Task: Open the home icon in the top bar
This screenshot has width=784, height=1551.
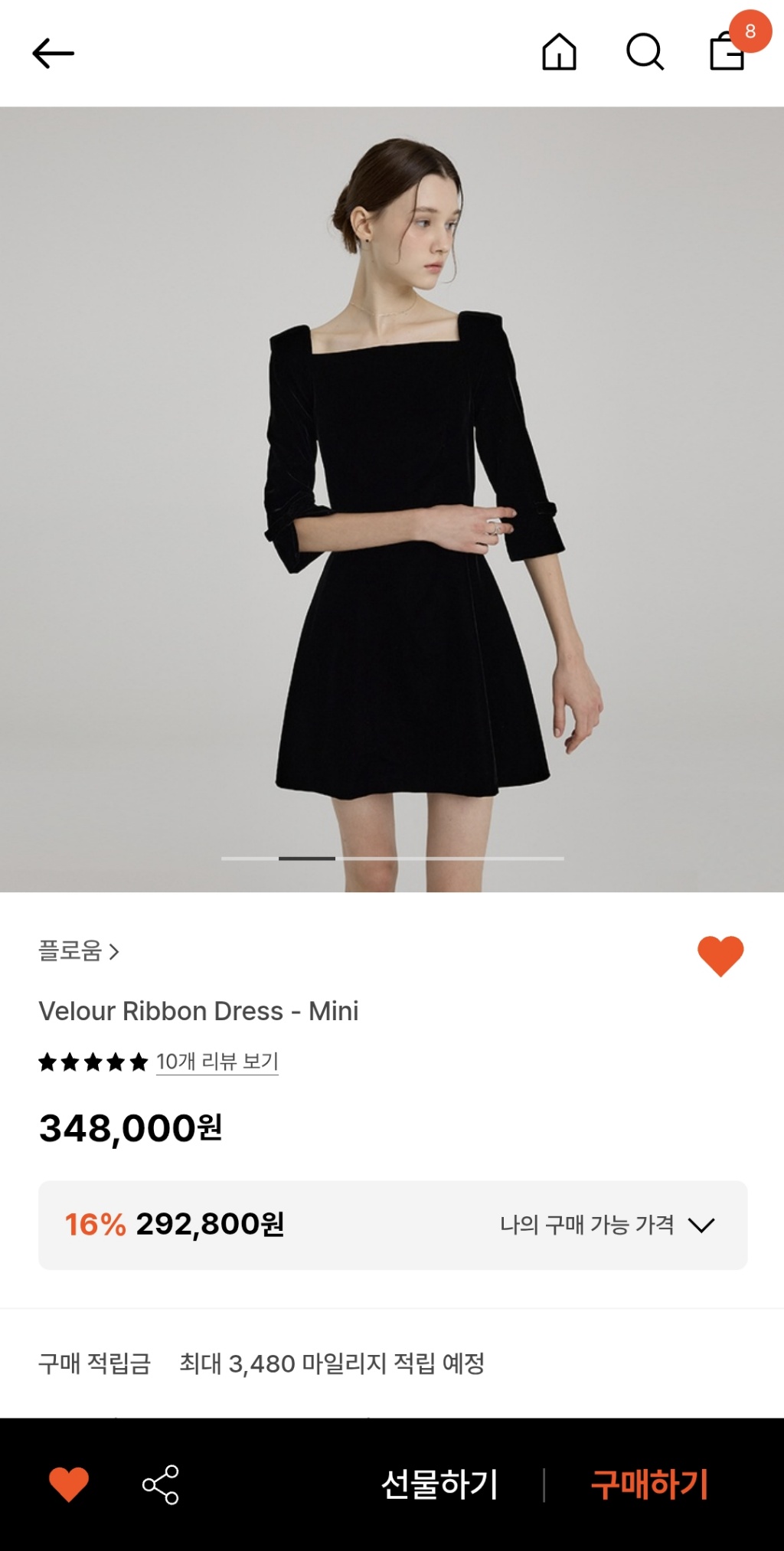Action: coord(559,53)
